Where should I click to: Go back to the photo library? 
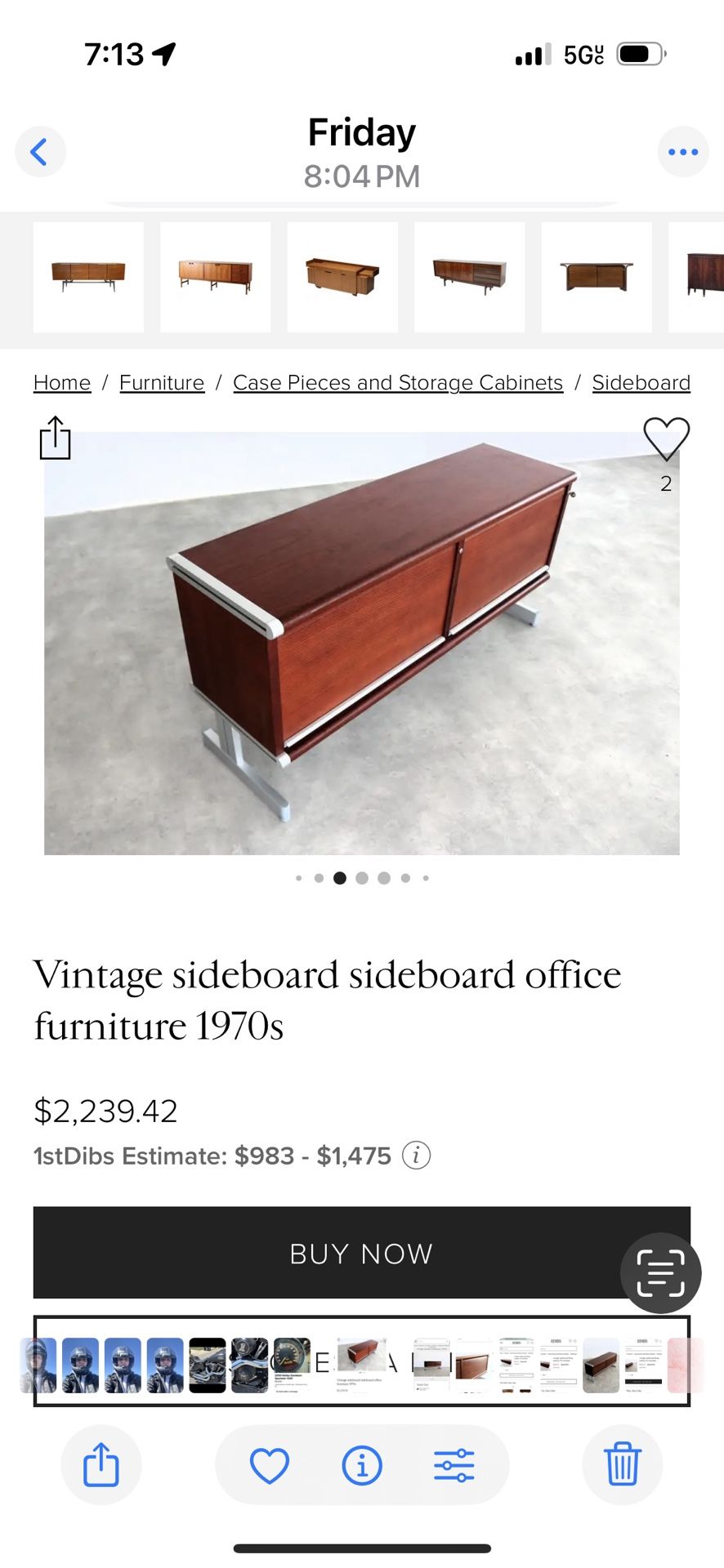click(40, 152)
